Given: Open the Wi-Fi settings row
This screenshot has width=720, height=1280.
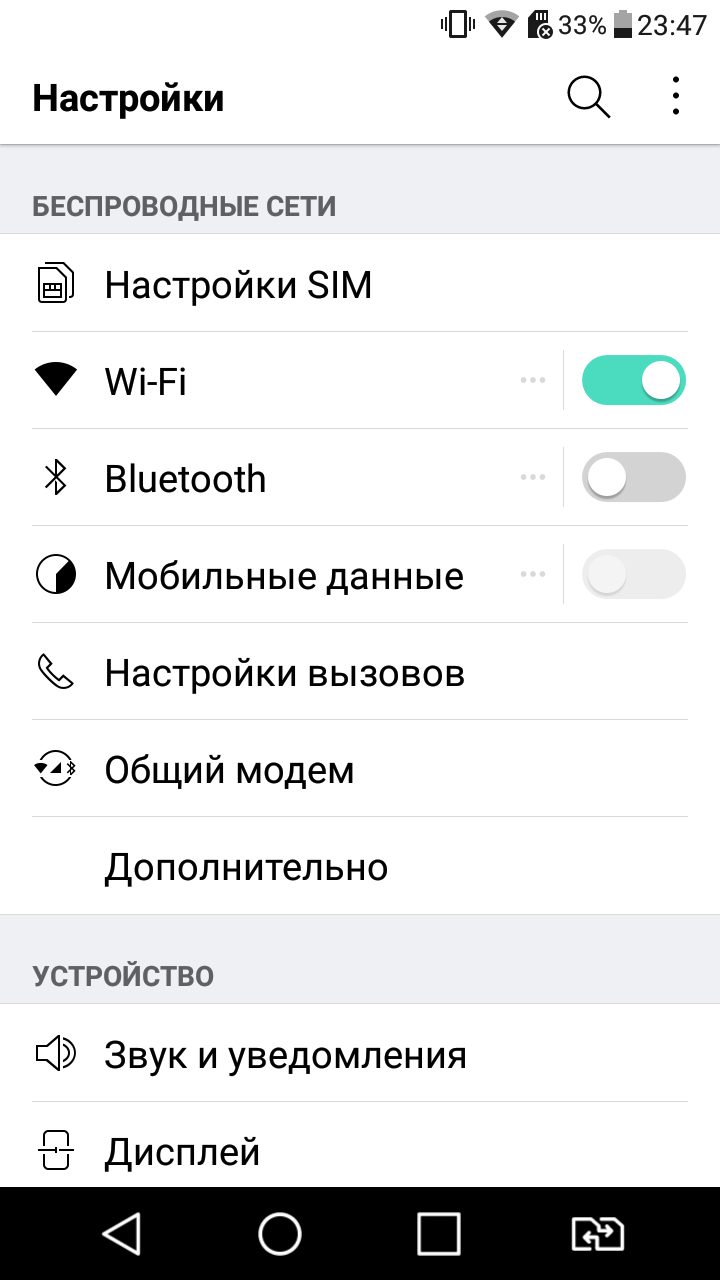Looking at the screenshot, I should tap(280, 381).
